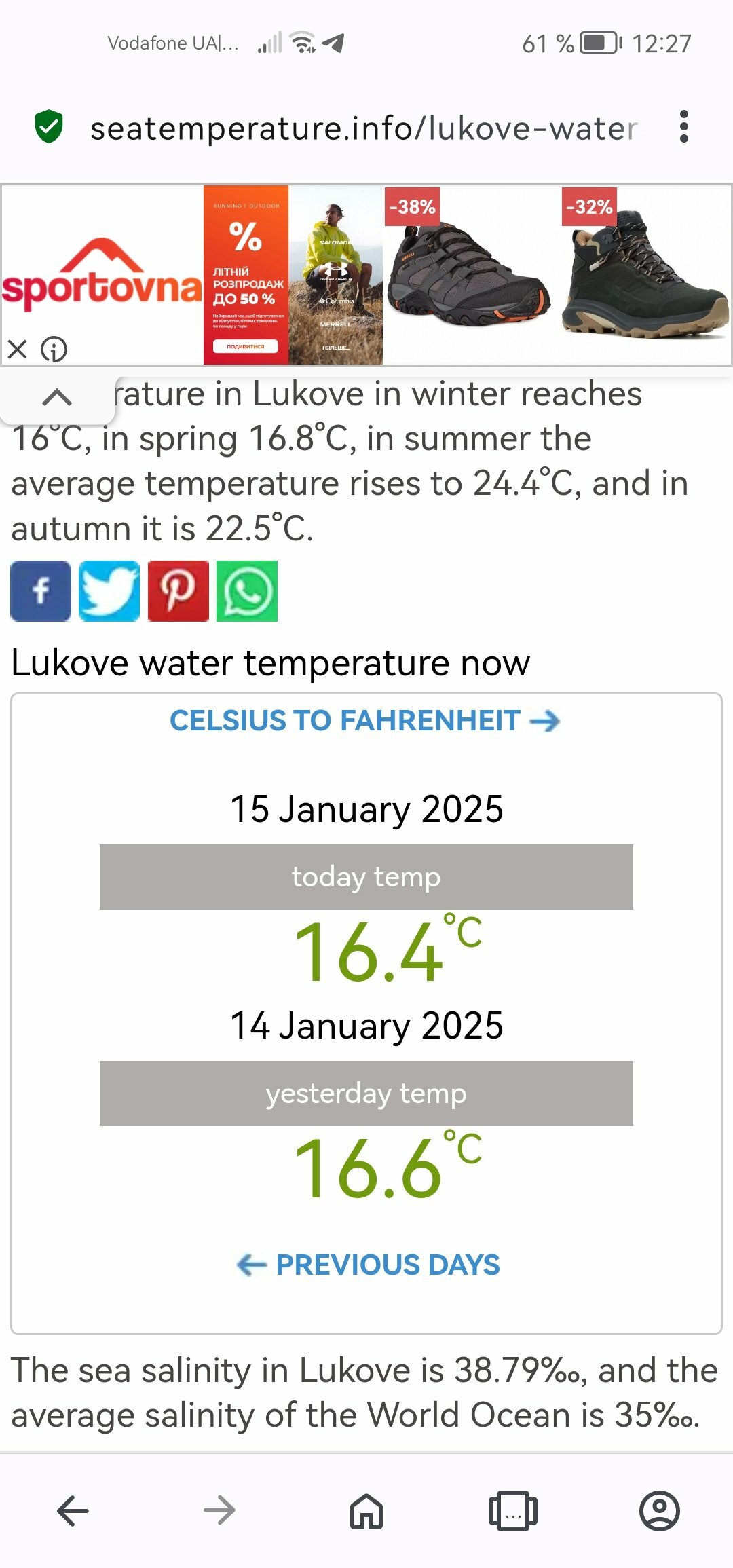Share page on Facebook

pos(41,591)
